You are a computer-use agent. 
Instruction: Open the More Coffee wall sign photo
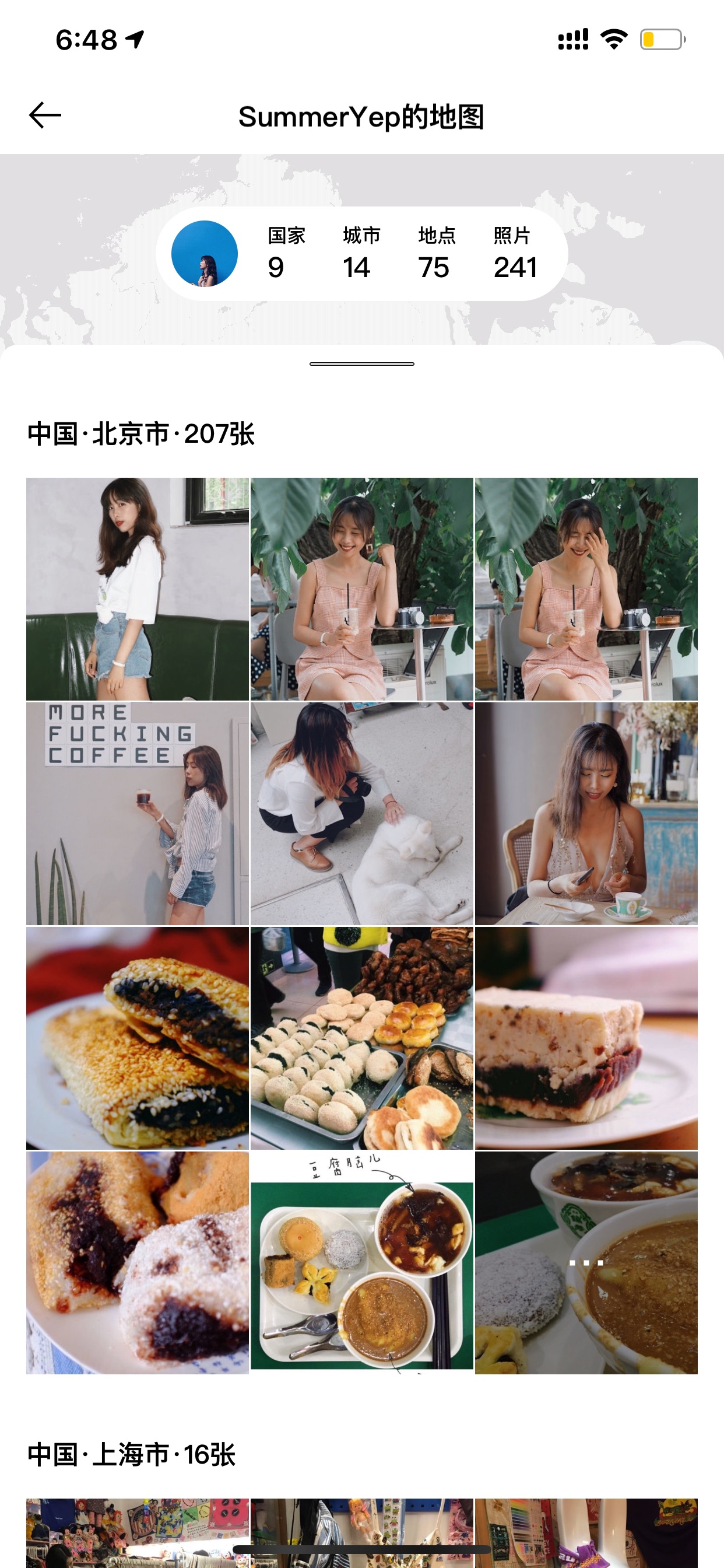click(138, 813)
